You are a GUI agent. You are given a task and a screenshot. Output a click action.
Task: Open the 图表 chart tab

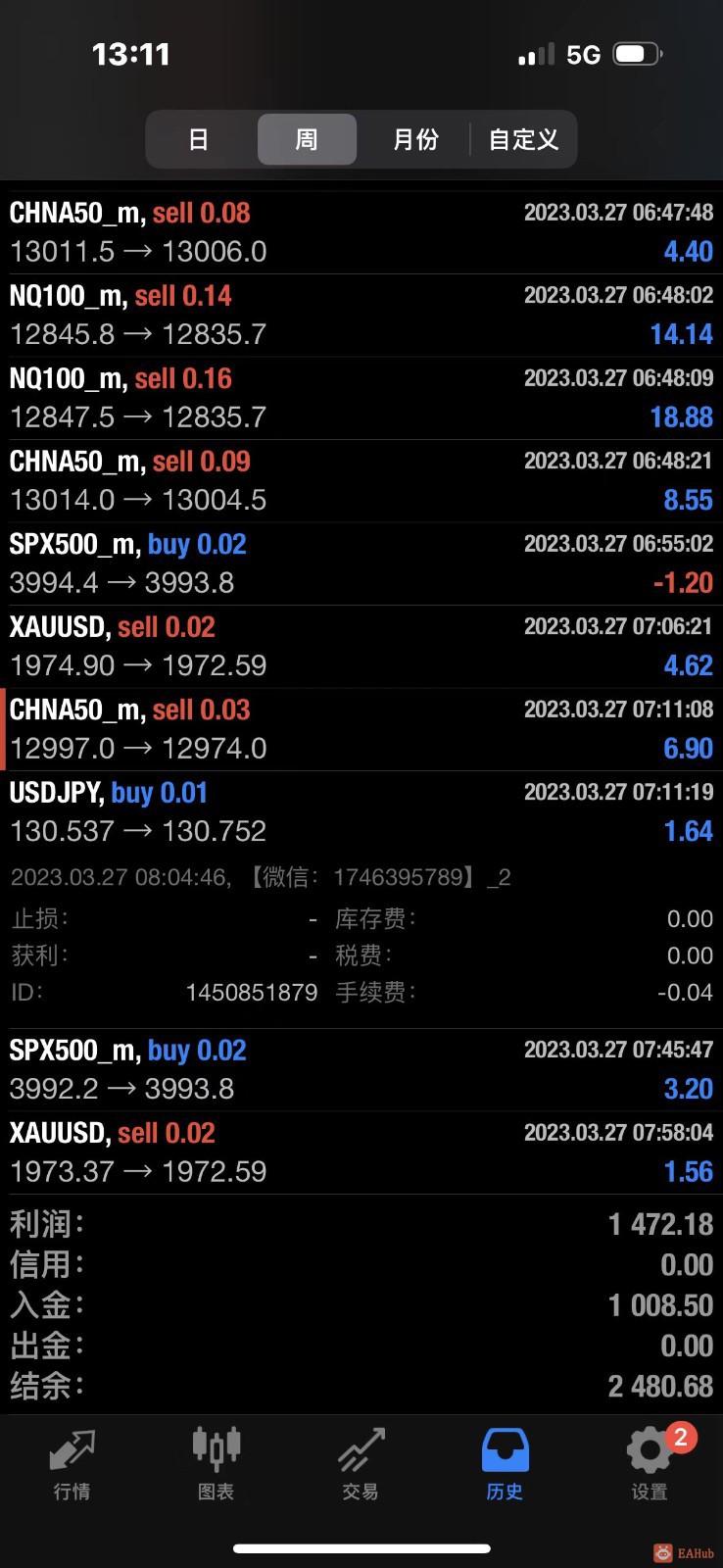click(216, 1464)
